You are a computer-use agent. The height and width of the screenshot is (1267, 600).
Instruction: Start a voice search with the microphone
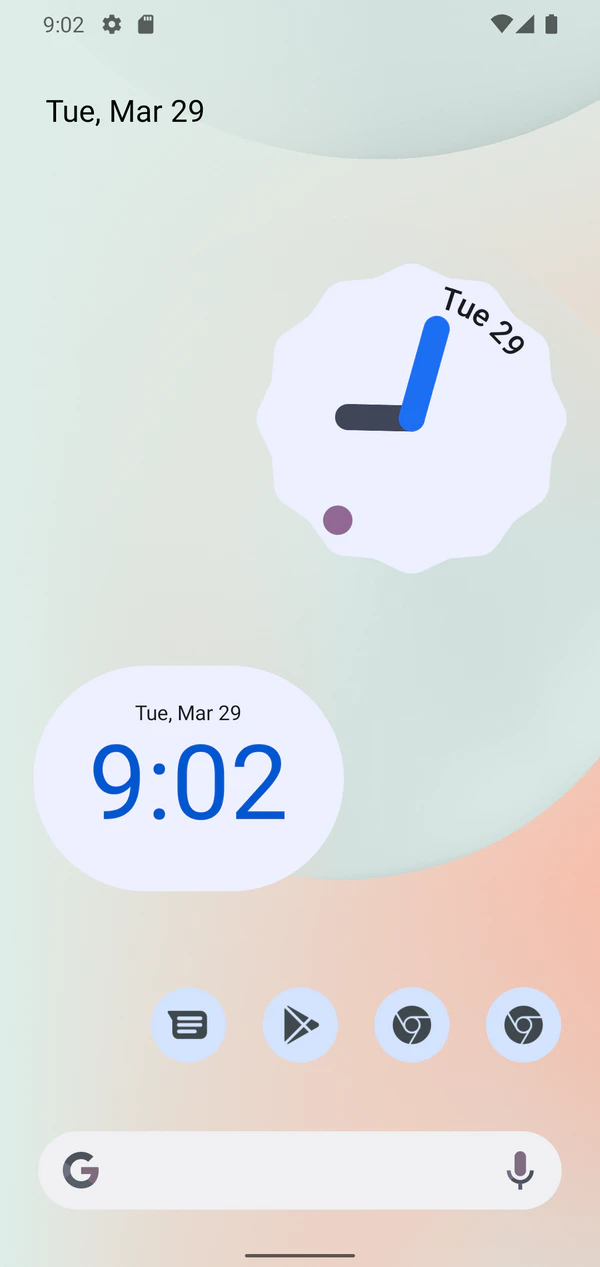coord(519,1170)
